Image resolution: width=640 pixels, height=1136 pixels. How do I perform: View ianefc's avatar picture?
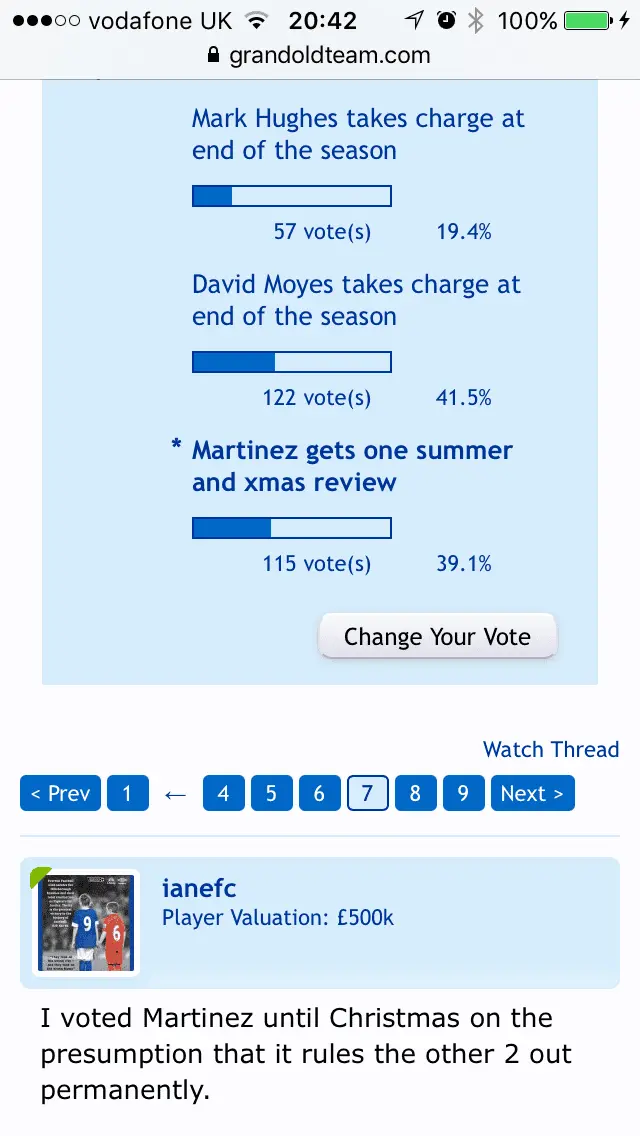[x=87, y=921]
